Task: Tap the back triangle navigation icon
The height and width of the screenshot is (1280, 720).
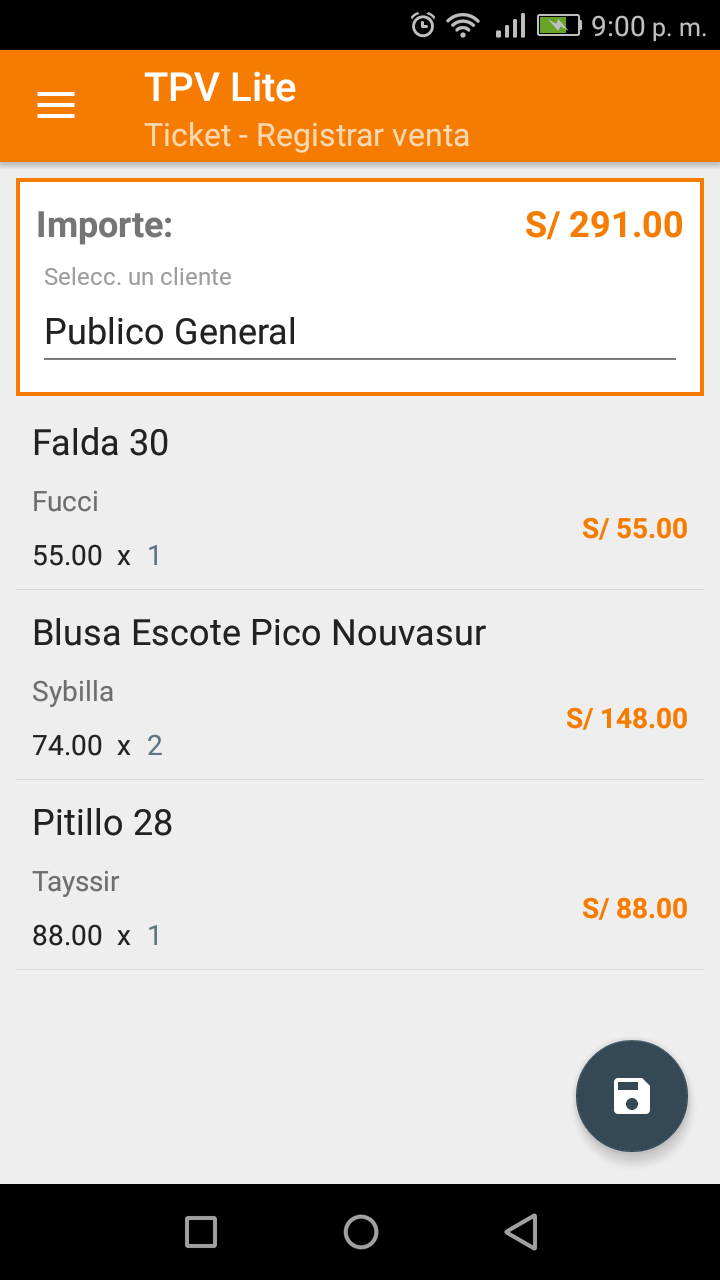Action: 520,1232
